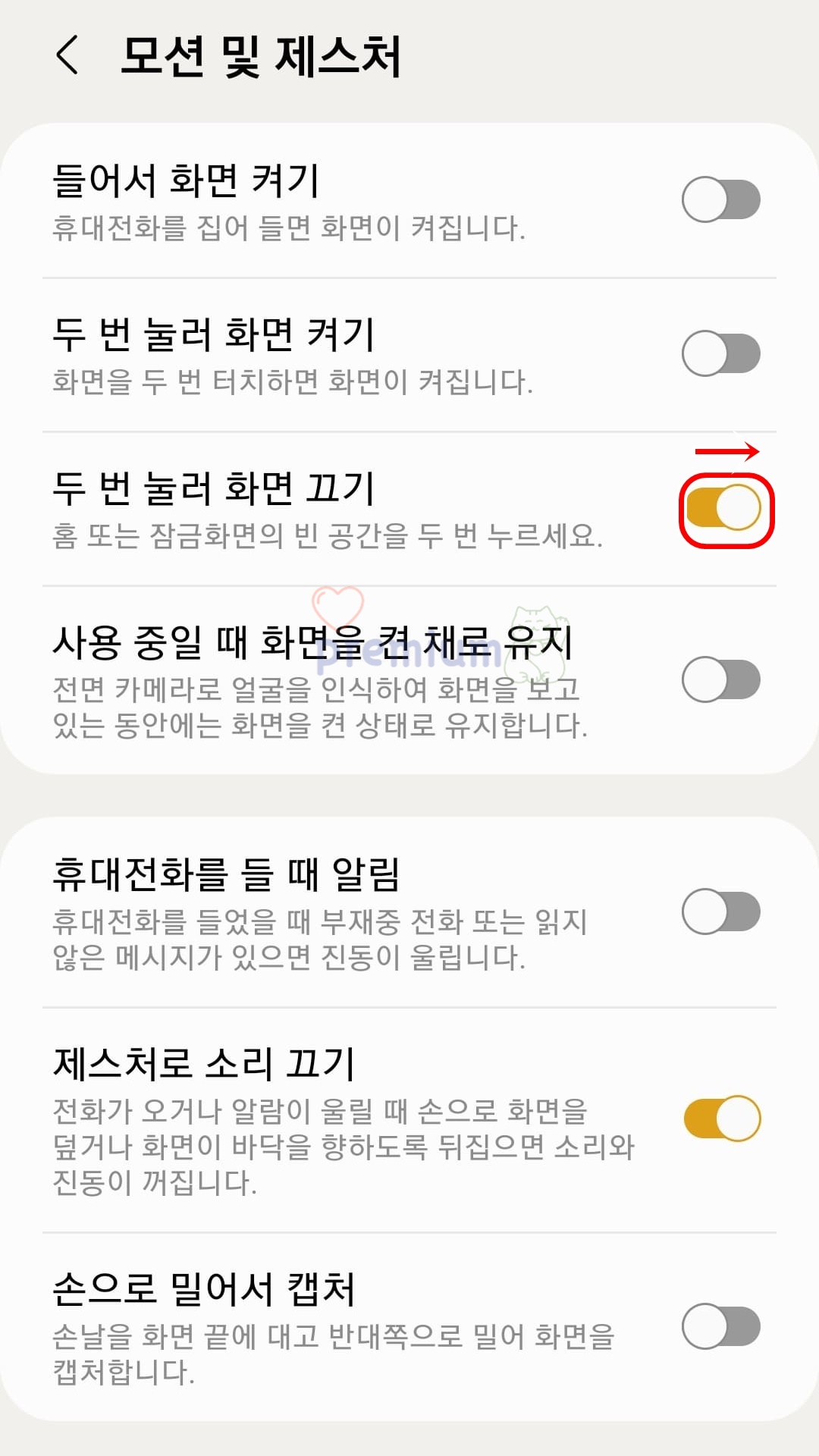Image resolution: width=819 pixels, height=1456 pixels.
Task: Enable 손으로 밀어서 캡처 switch
Action: [x=721, y=1326]
